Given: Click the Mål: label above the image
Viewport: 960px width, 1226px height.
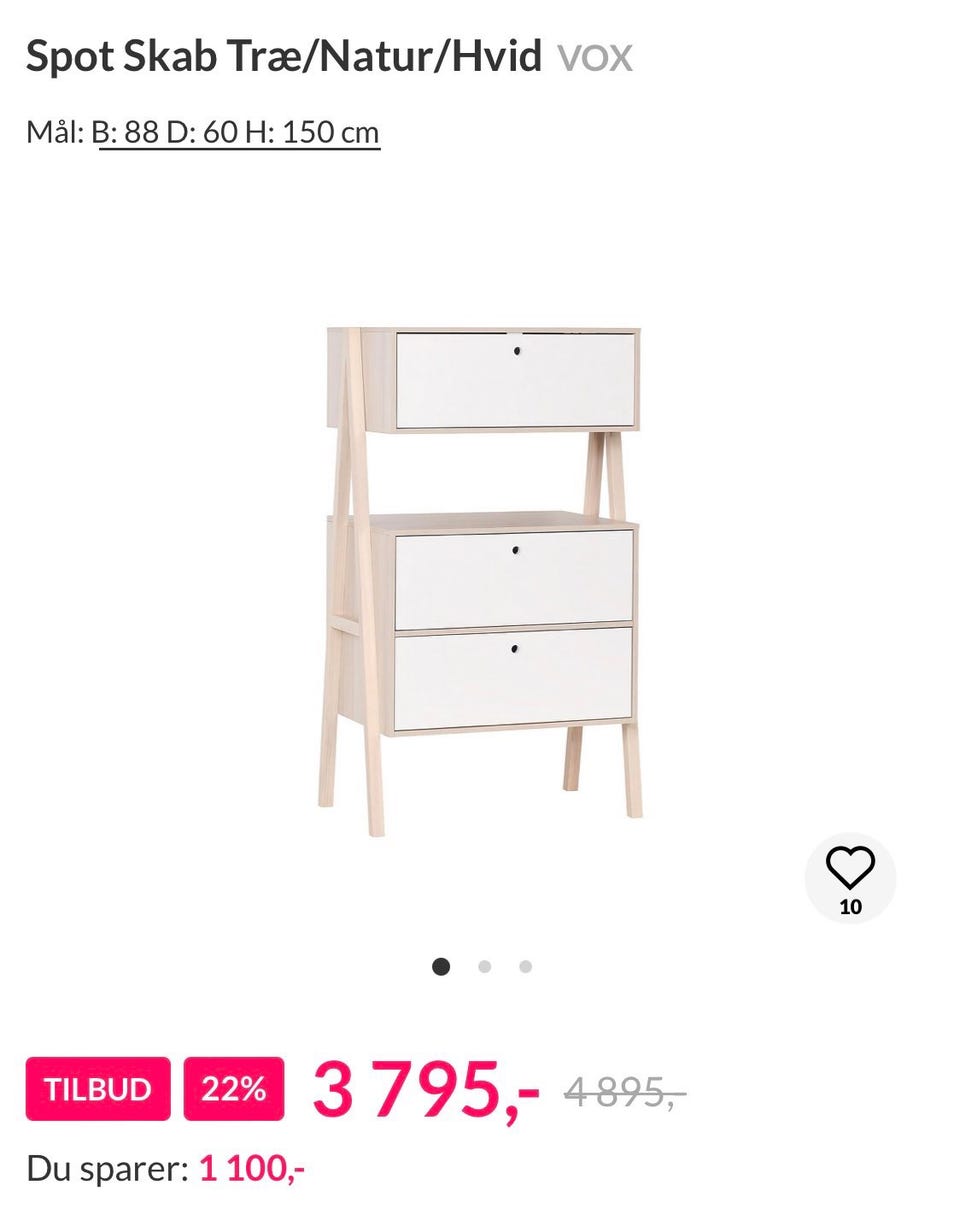Looking at the screenshot, I should click(55, 129).
